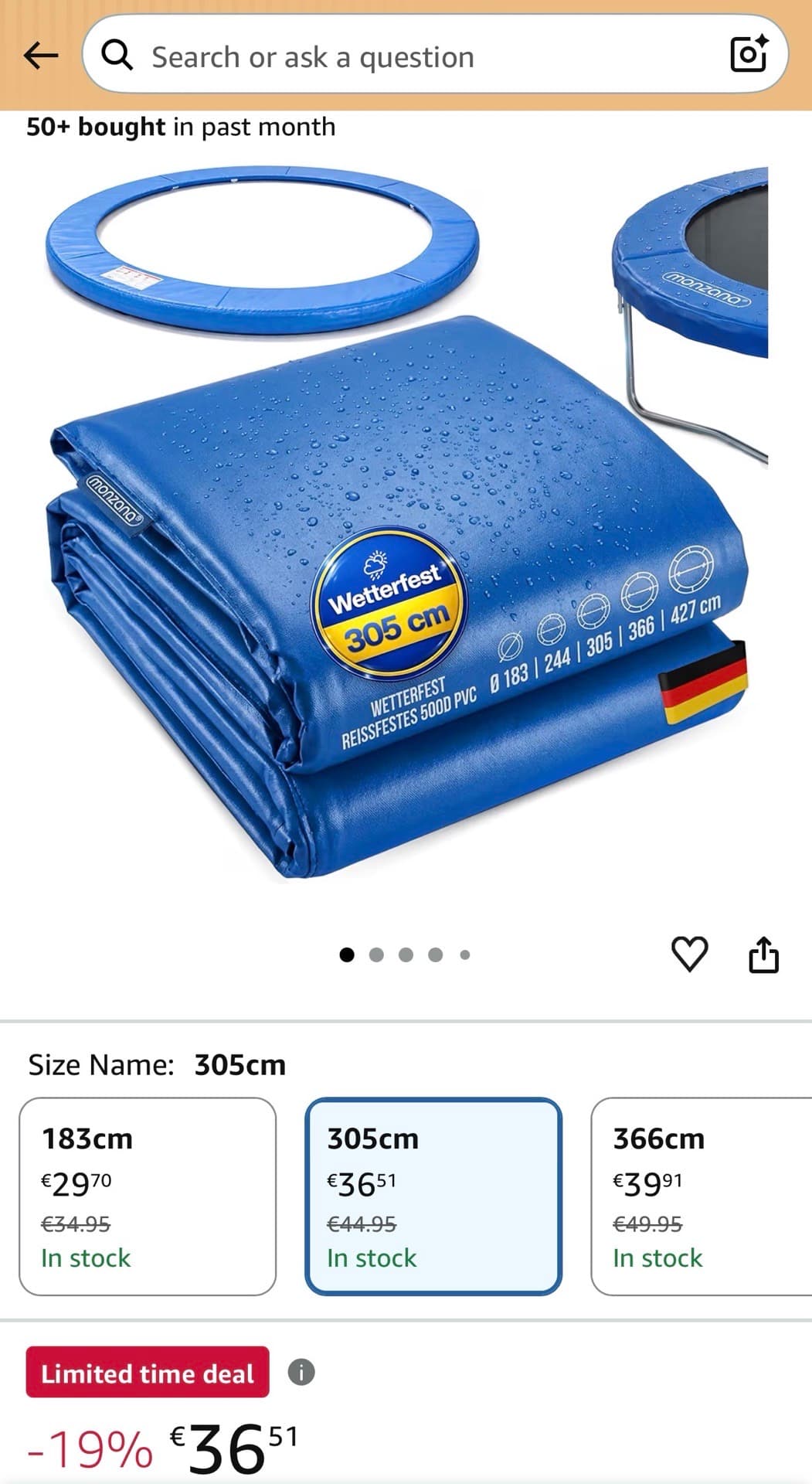Select the 305cm size option
Screen dimensions: 812x1484
(433, 1196)
